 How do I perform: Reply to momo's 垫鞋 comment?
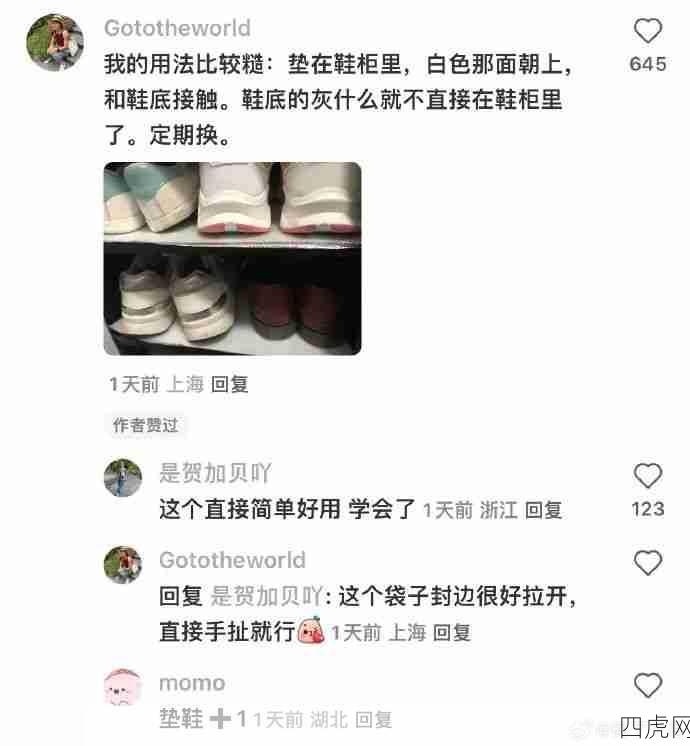click(x=374, y=718)
